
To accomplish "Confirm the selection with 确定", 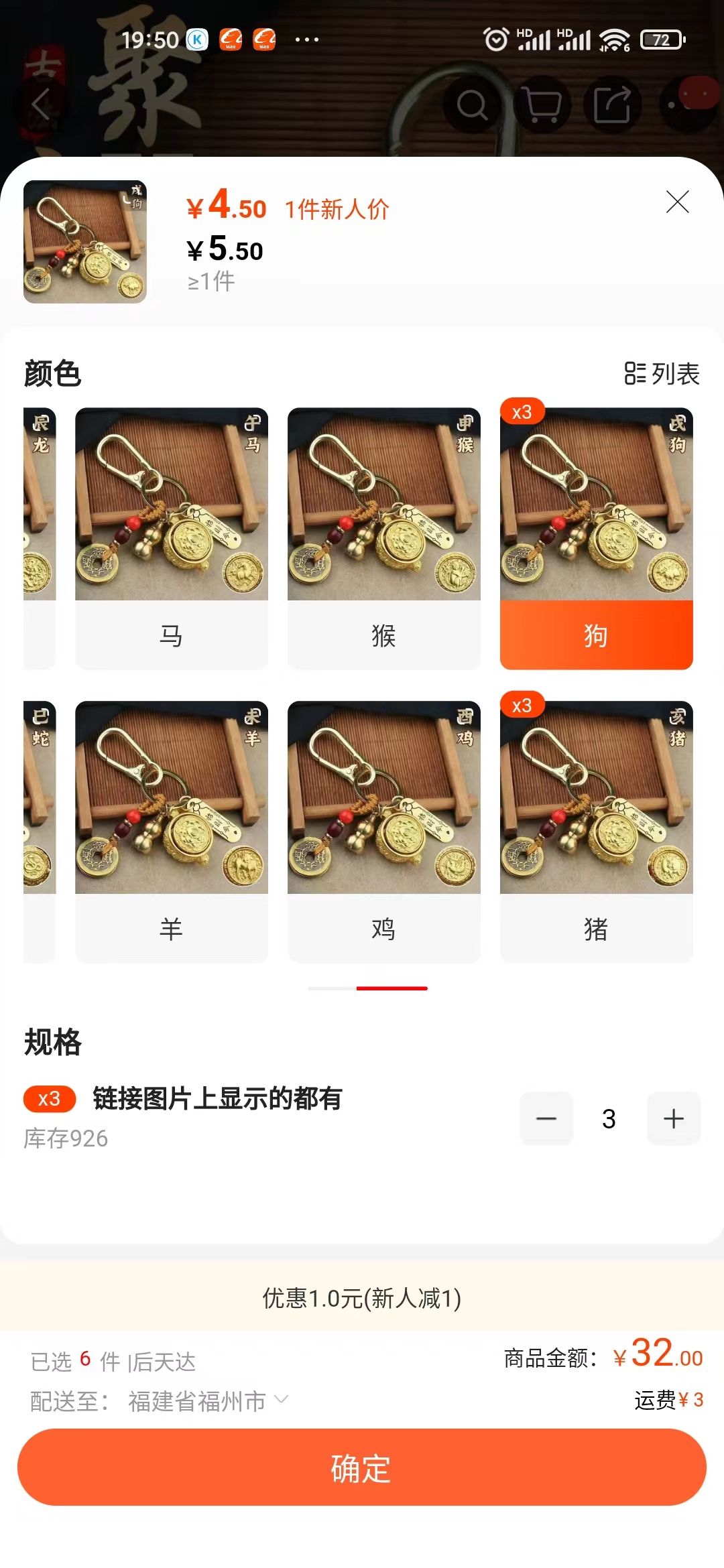I will pos(362,1467).
